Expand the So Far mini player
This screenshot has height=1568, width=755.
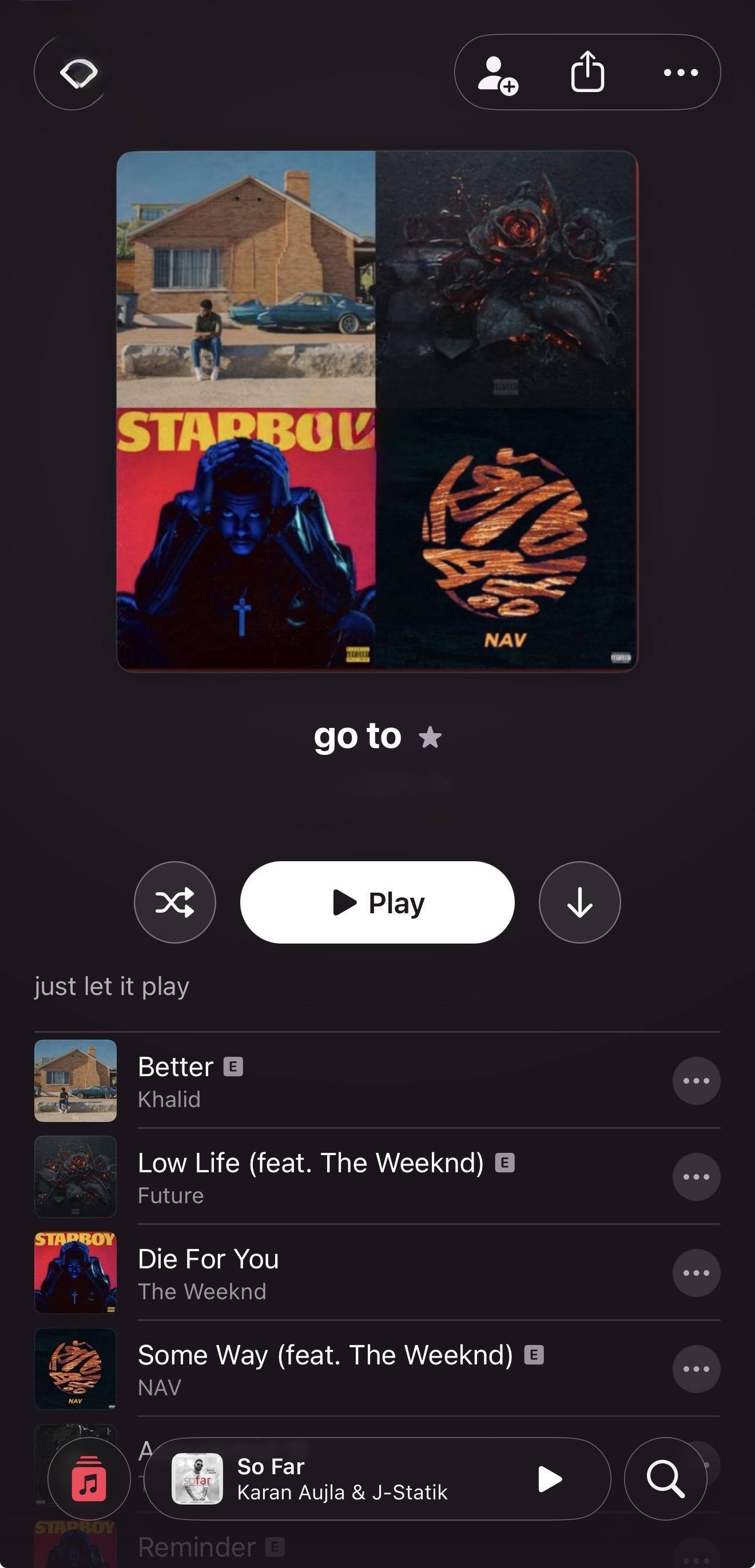point(341,1479)
